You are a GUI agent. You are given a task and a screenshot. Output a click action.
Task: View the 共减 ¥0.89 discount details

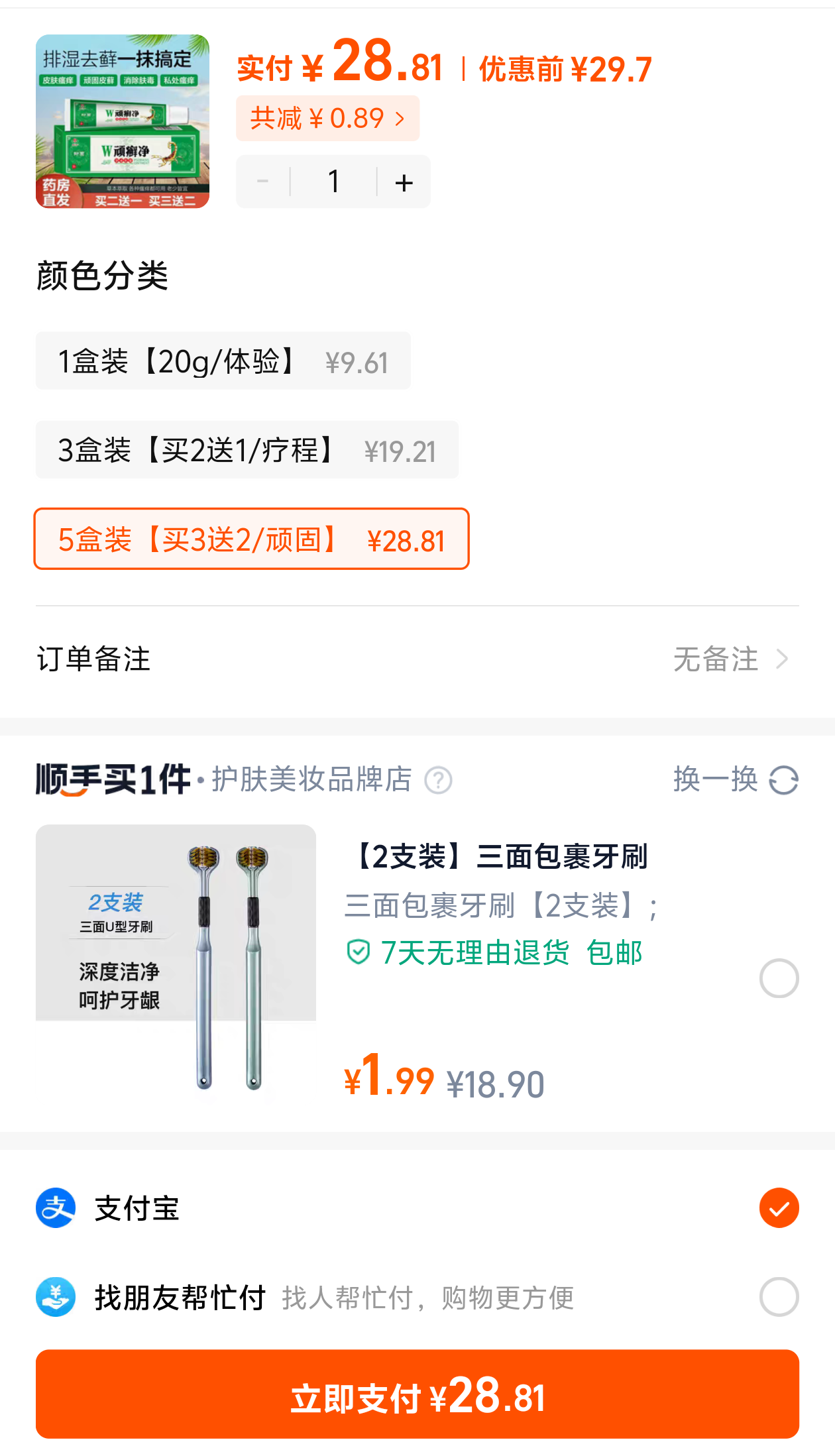click(327, 119)
